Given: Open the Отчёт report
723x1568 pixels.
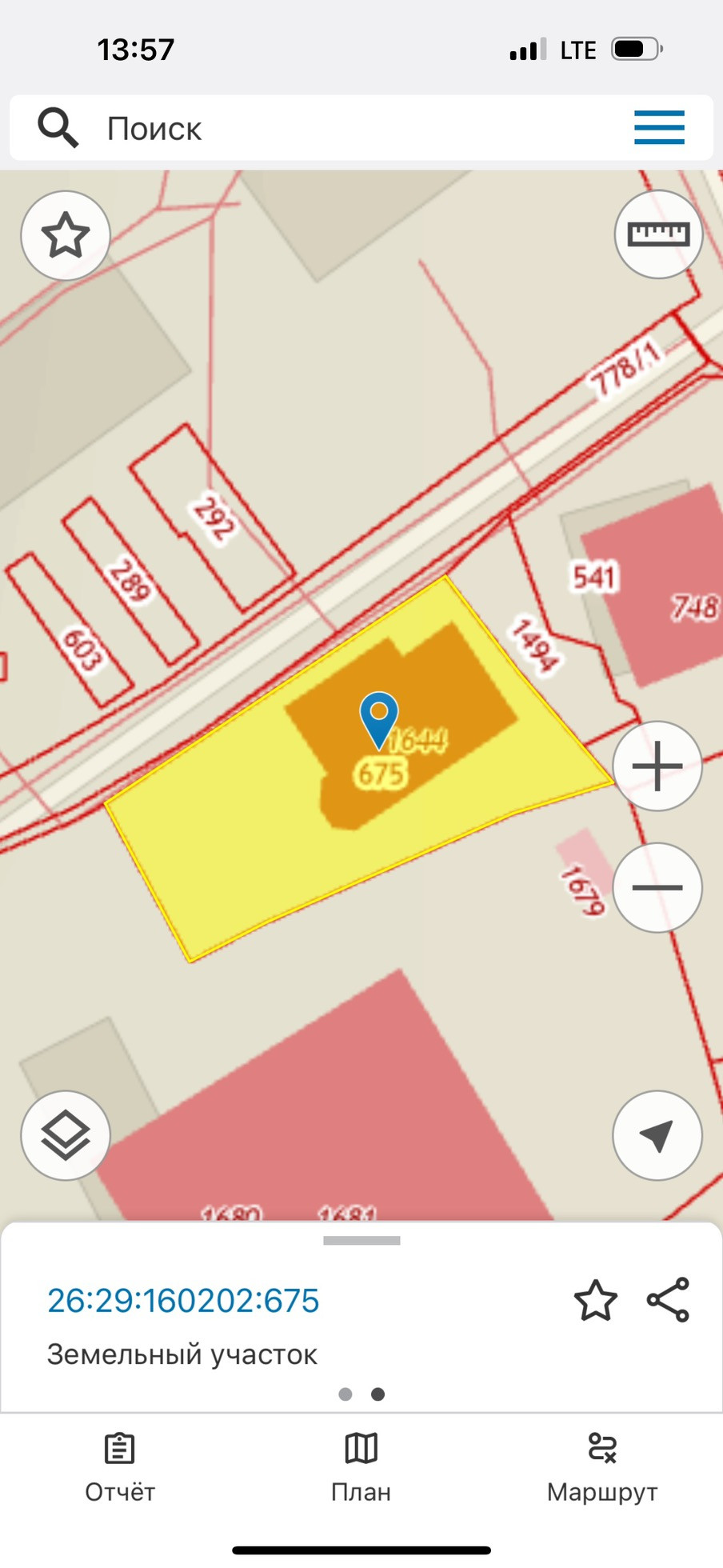Looking at the screenshot, I should (120, 1468).
